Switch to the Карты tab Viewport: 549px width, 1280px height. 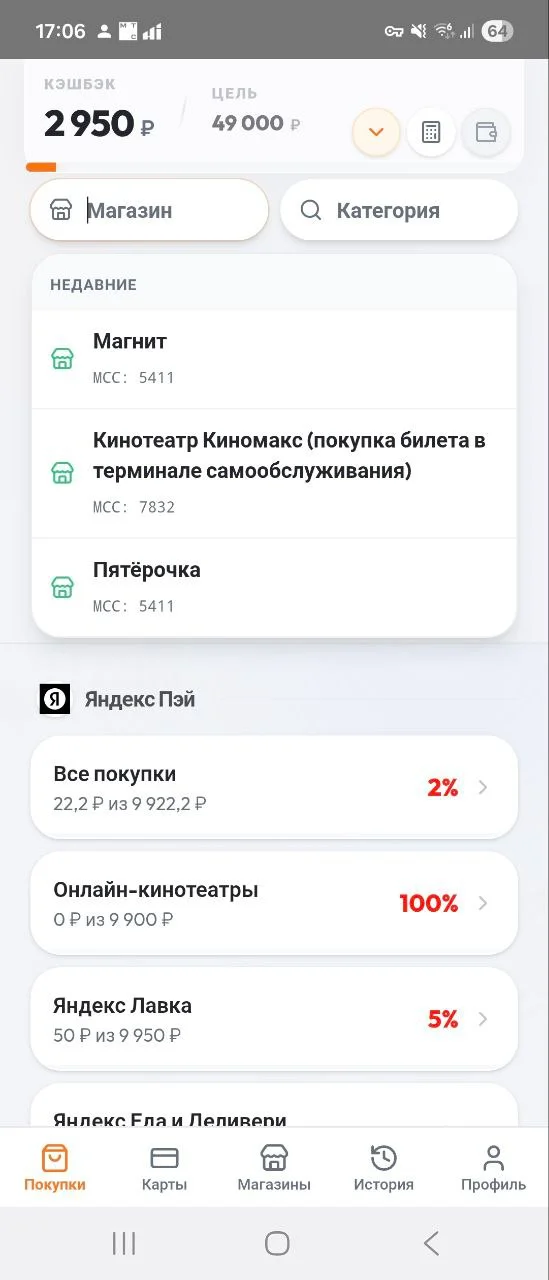click(x=164, y=1168)
